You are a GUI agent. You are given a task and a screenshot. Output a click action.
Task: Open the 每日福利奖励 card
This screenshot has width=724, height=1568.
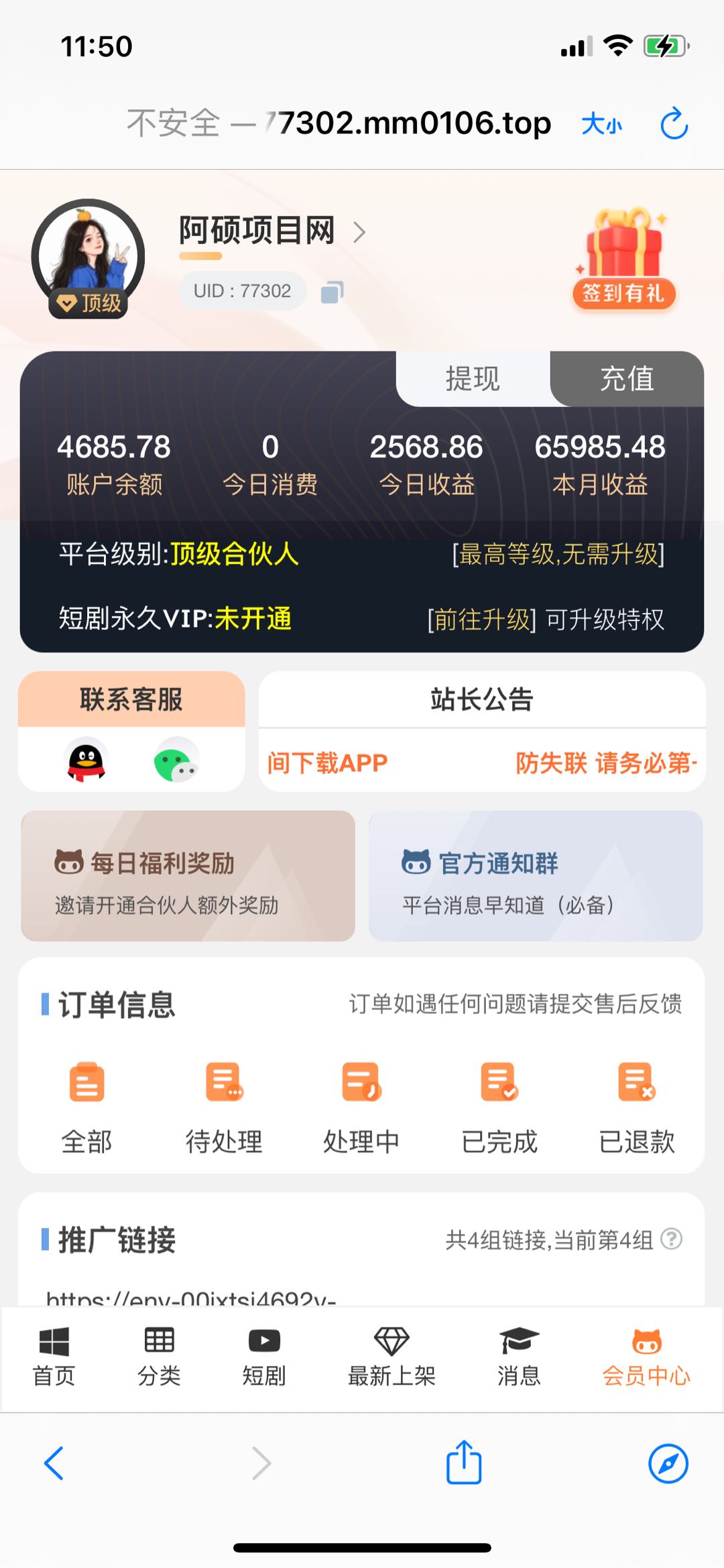click(188, 876)
